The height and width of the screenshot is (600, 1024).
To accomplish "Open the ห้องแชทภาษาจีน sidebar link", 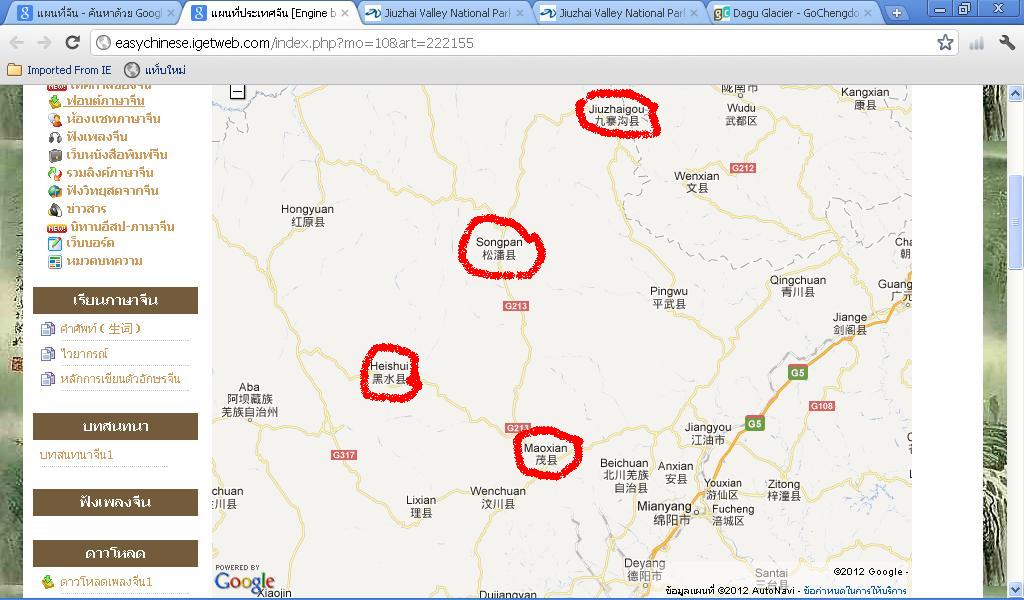I will pos(113,119).
